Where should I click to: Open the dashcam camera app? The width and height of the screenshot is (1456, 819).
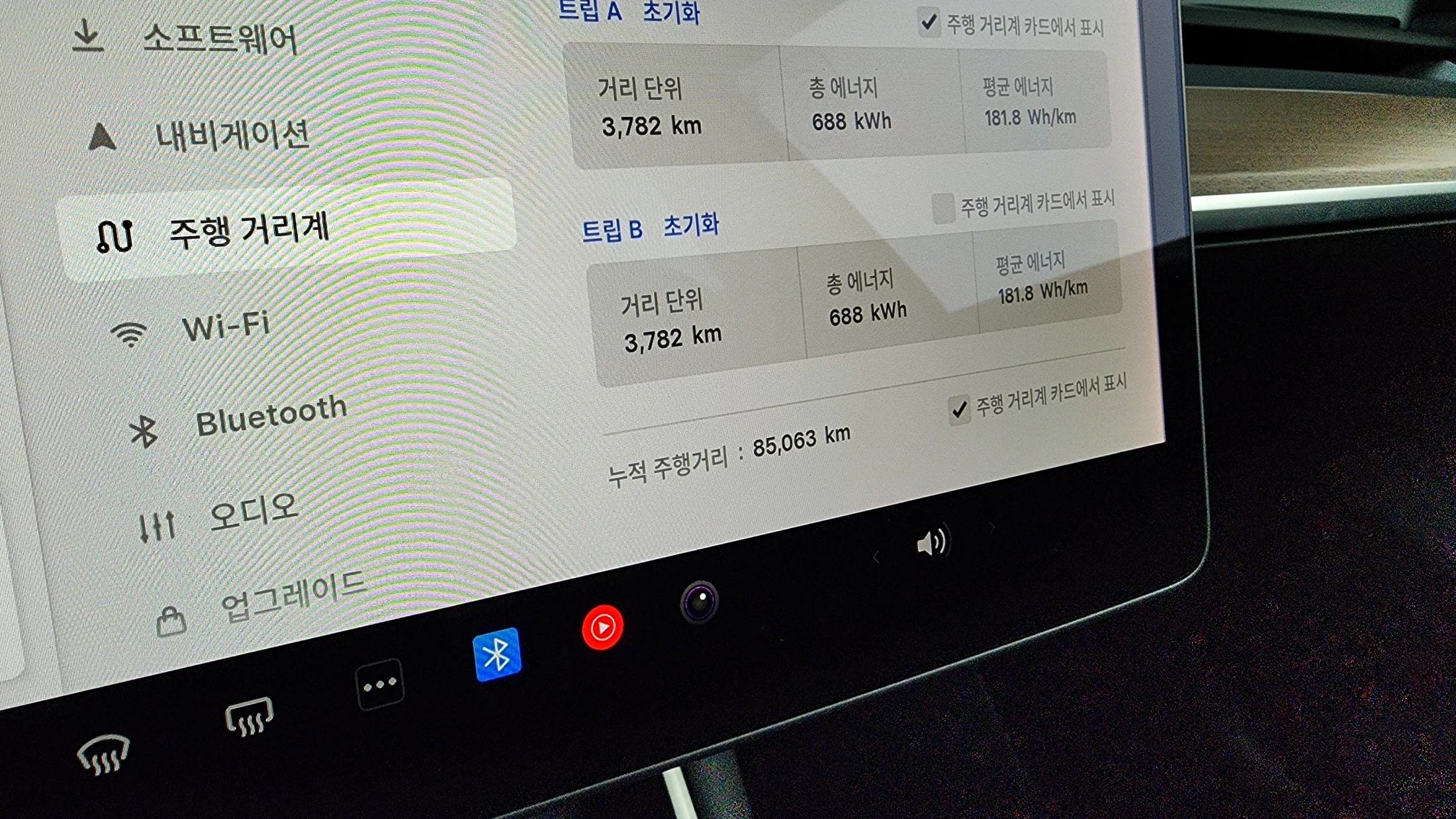[x=699, y=602]
